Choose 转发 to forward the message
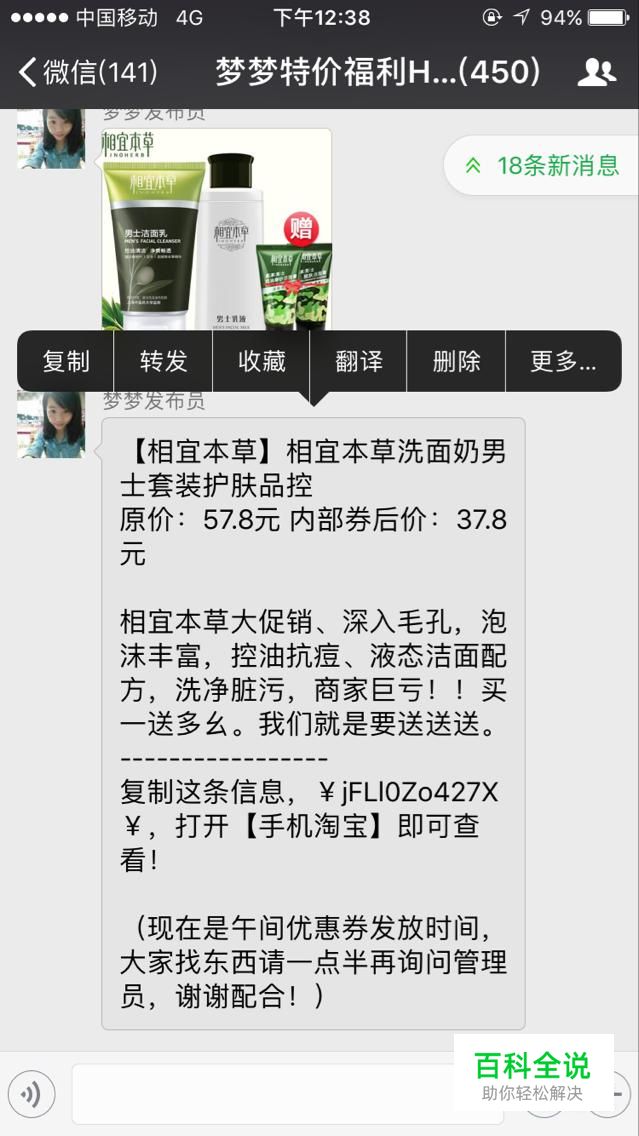 coord(163,361)
